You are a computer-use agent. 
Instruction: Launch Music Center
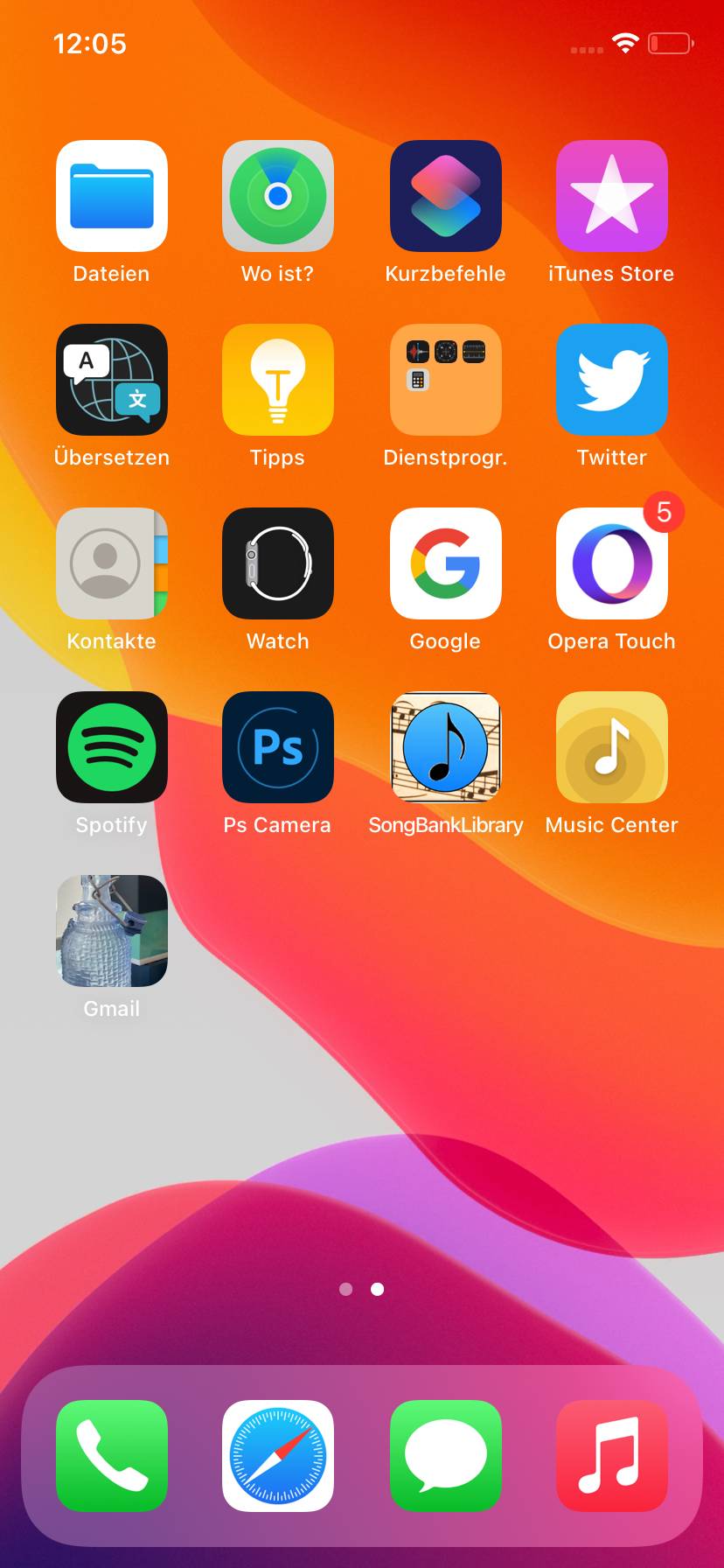pos(612,747)
